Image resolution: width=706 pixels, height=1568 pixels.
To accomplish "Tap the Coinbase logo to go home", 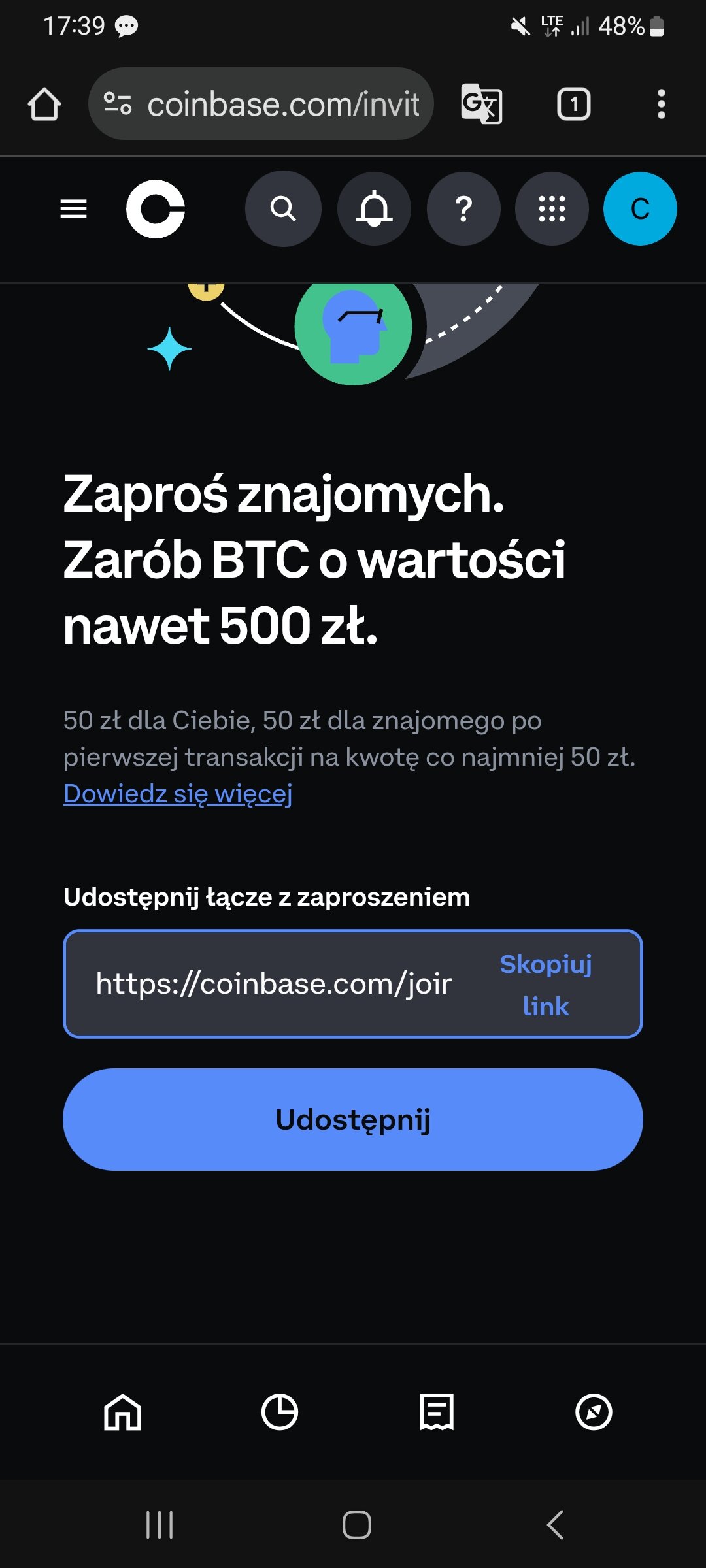I will [x=156, y=209].
